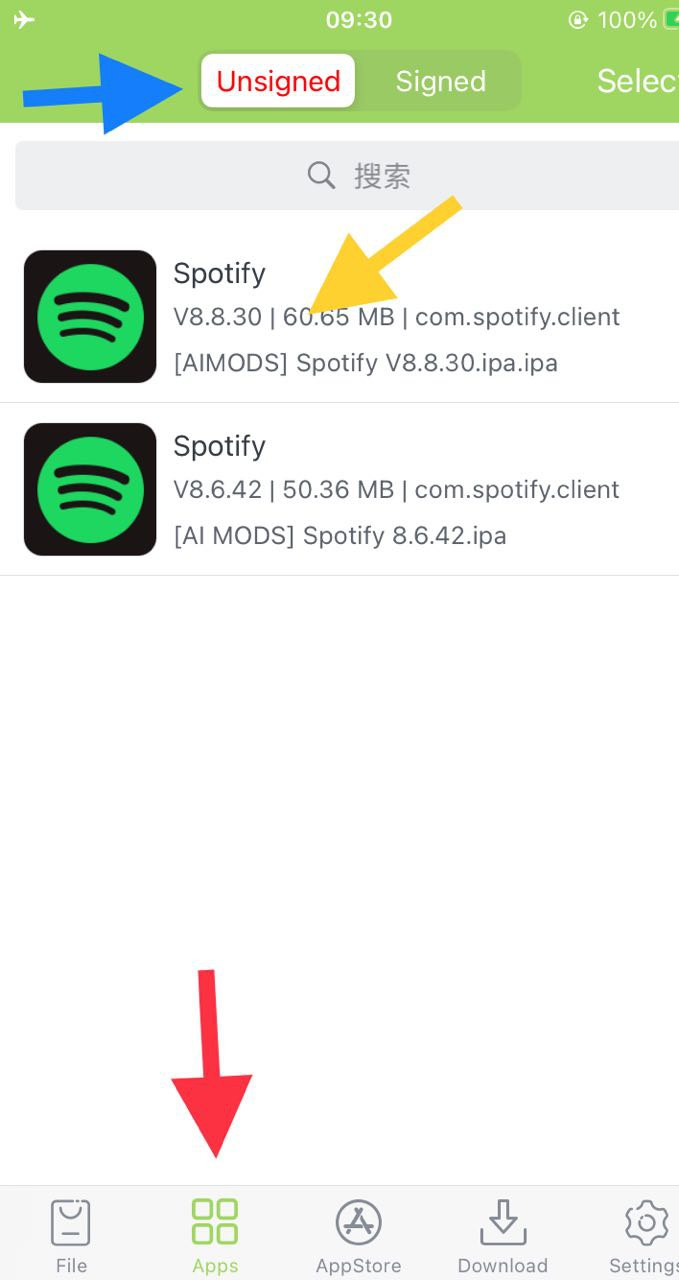Go to the File tab
Image resolution: width=679 pixels, height=1280 pixels.
[x=71, y=1236]
